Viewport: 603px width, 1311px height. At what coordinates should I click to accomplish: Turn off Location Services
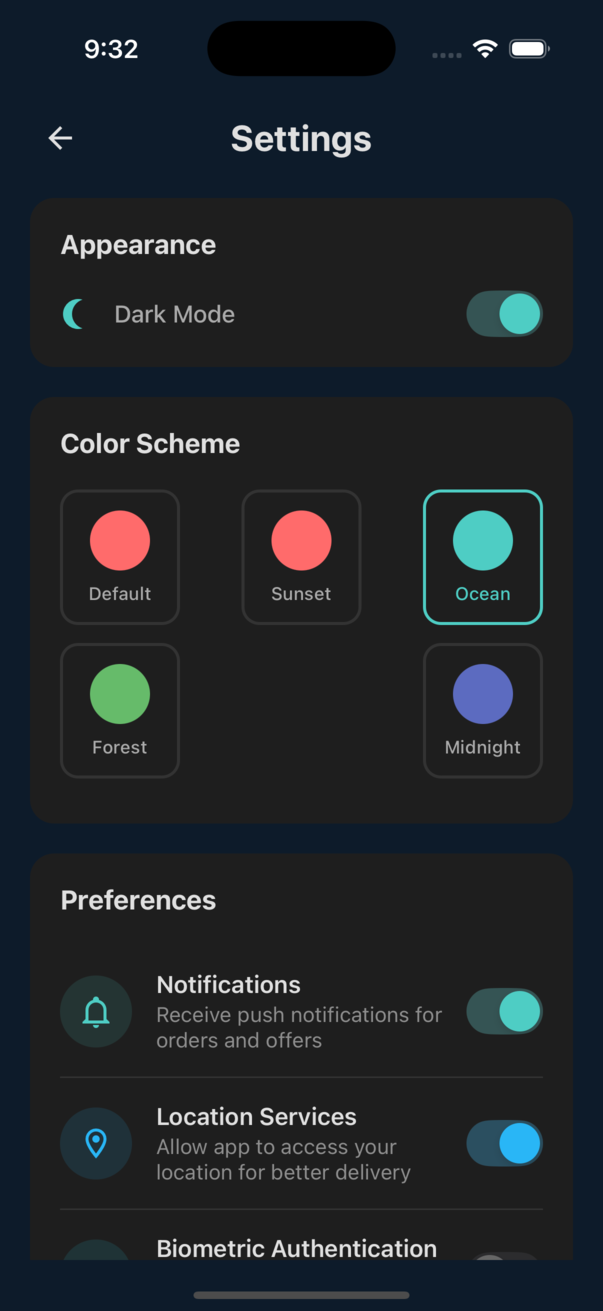click(x=504, y=1144)
